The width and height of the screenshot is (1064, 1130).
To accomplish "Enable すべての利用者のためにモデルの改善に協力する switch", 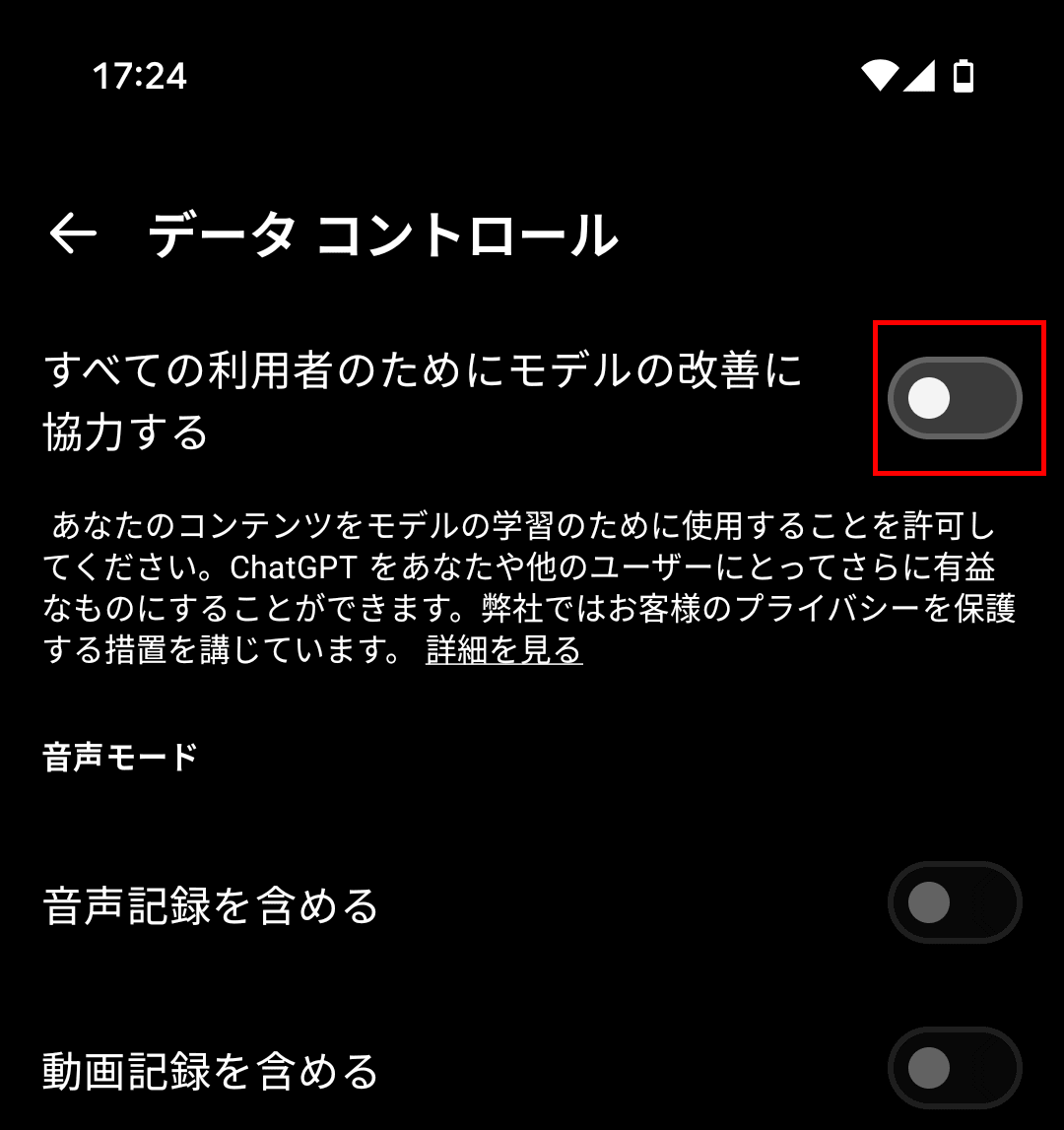I will [x=954, y=398].
